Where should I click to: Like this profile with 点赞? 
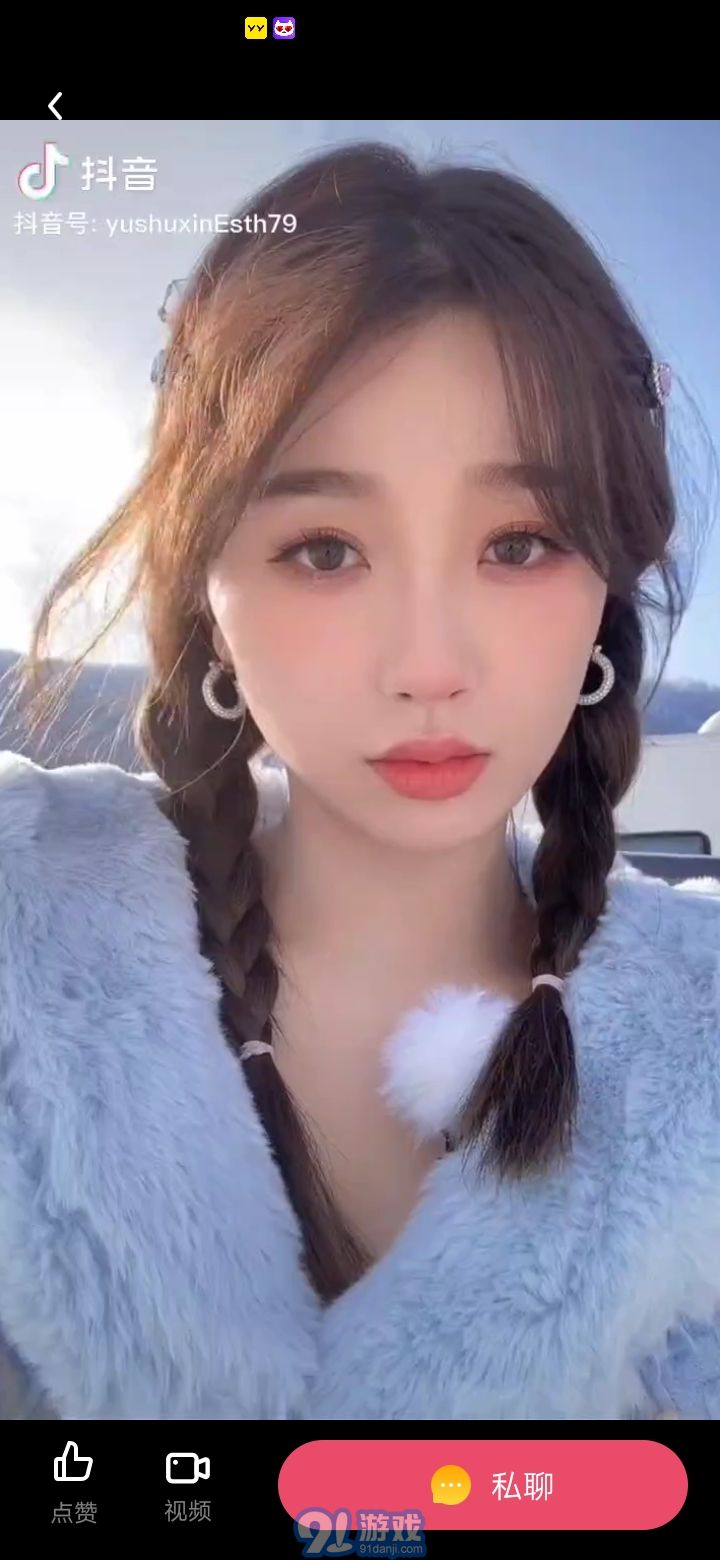[x=74, y=1482]
